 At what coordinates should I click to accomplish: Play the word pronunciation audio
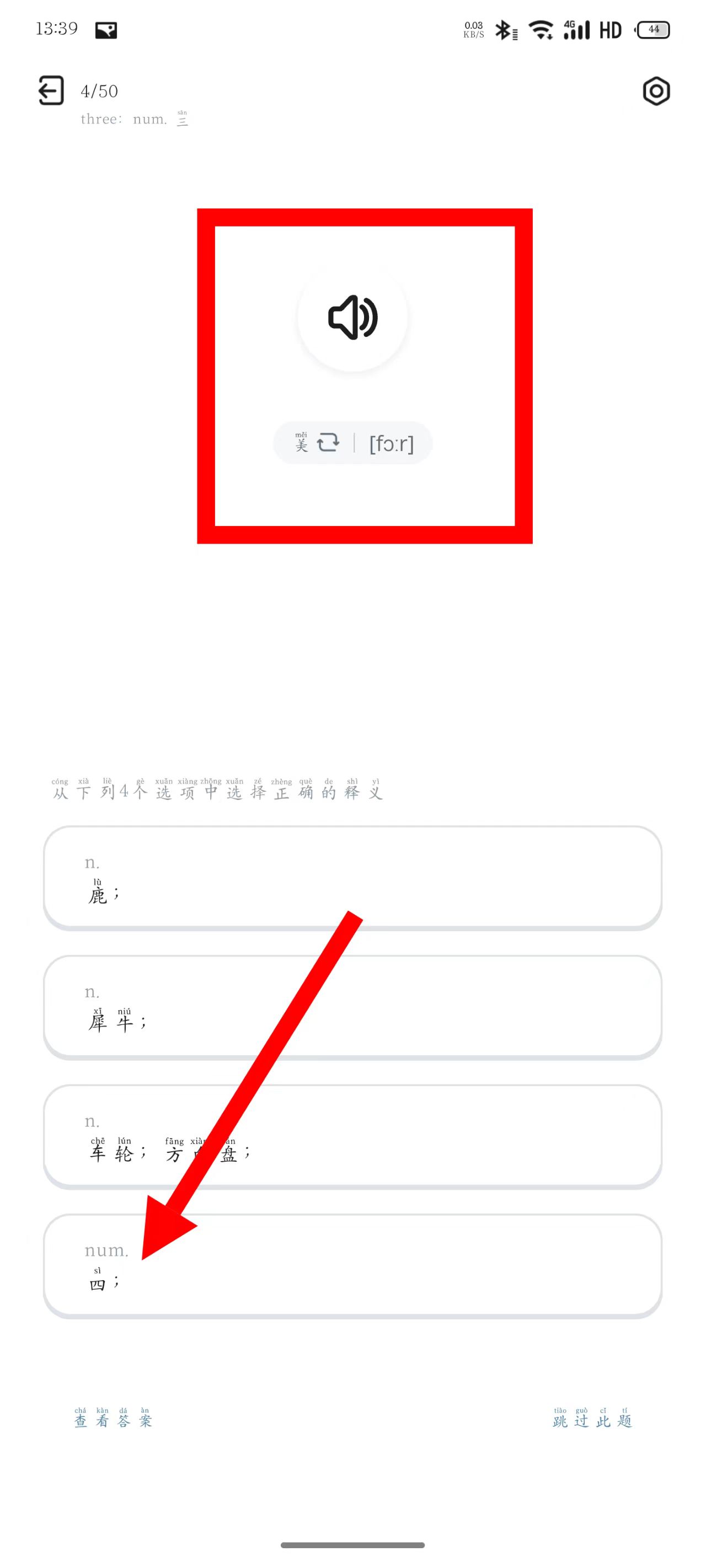pos(352,317)
